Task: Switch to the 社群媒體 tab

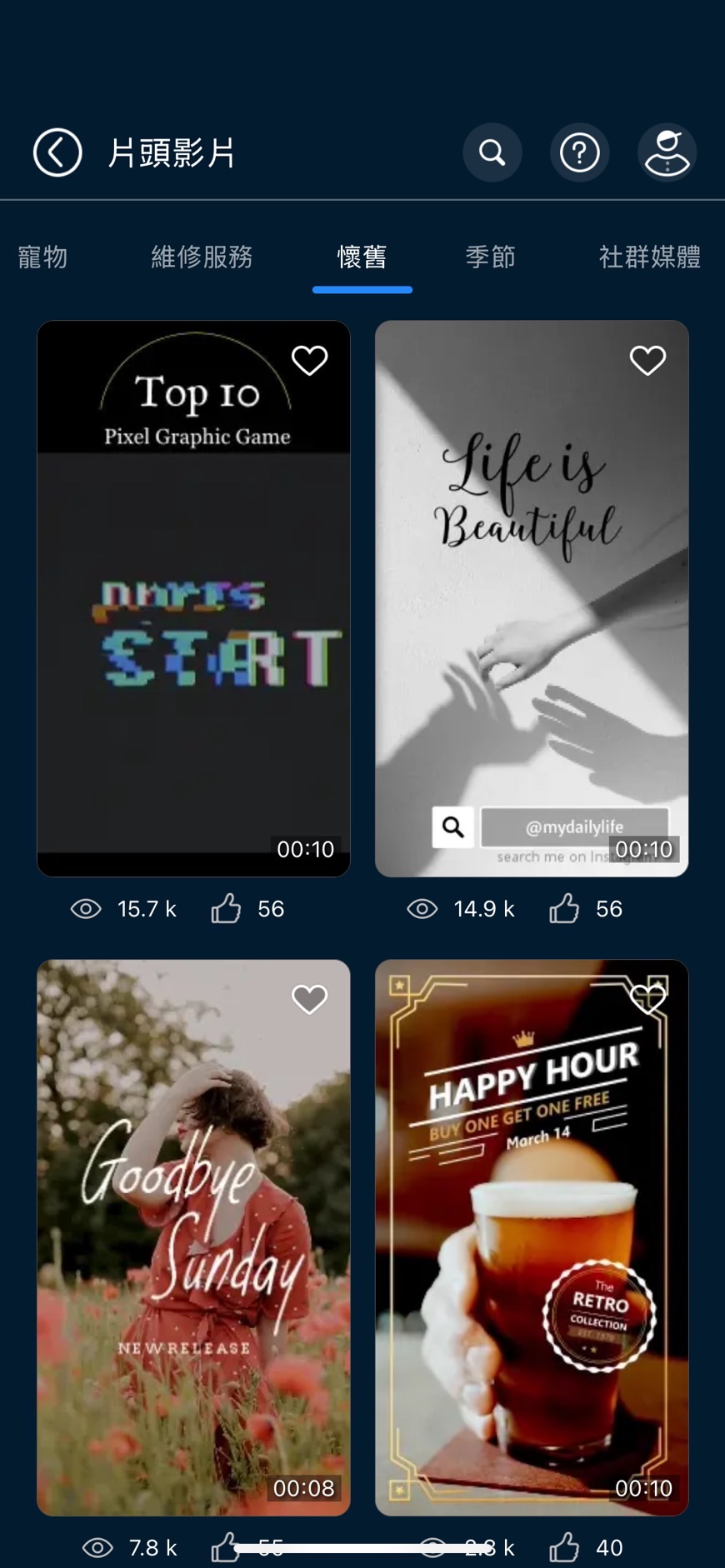Action: click(649, 257)
